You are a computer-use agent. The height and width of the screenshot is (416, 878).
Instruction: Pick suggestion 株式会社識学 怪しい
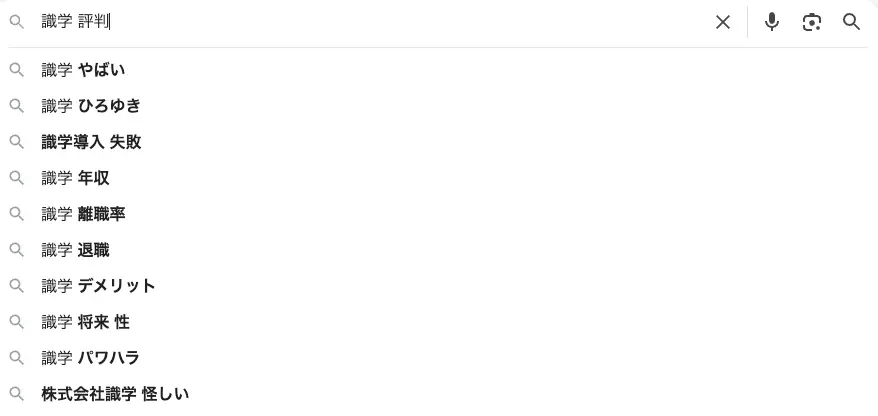pyautogui.click(x=115, y=394)
